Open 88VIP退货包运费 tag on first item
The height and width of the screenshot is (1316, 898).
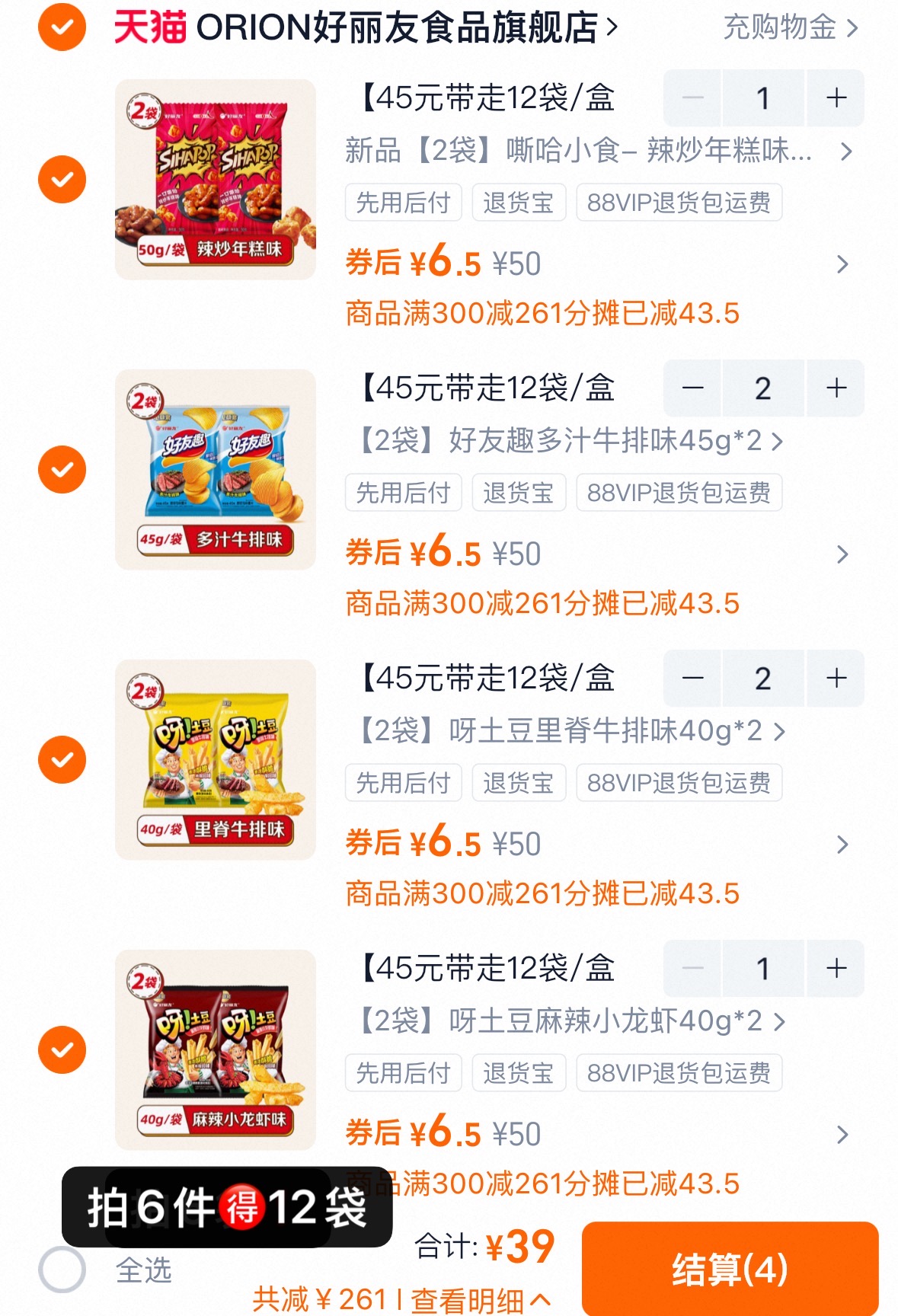point(679,203)
